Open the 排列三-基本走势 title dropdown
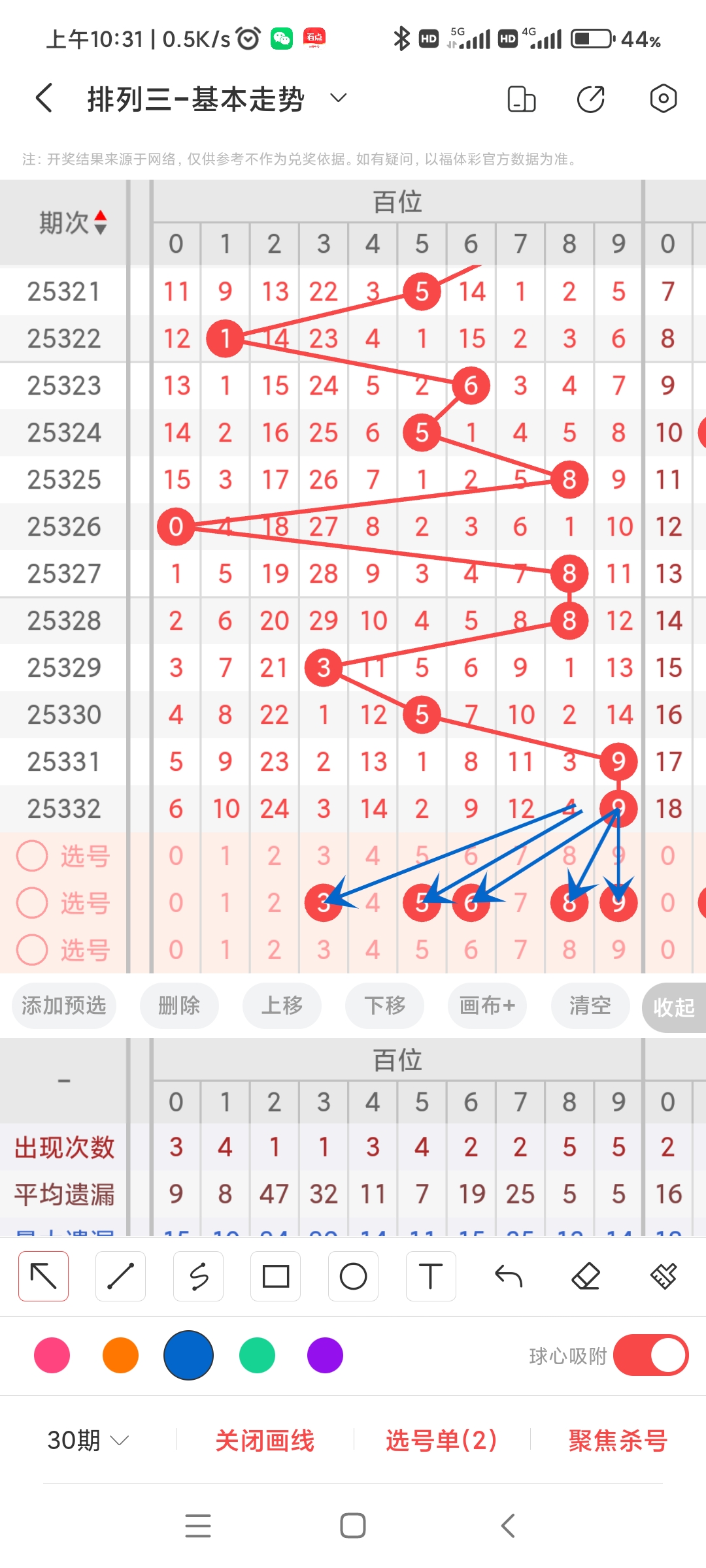The width and height of the screenshot is (706, 1568). click(337, 98)
